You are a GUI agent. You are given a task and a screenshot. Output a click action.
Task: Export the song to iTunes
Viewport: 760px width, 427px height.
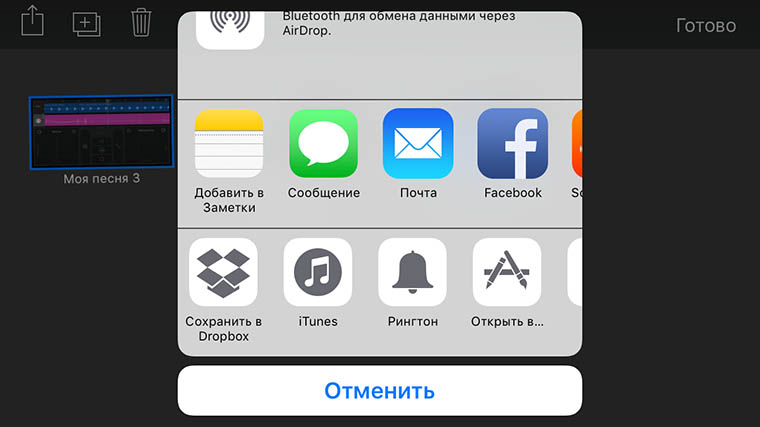coord(318,272)
